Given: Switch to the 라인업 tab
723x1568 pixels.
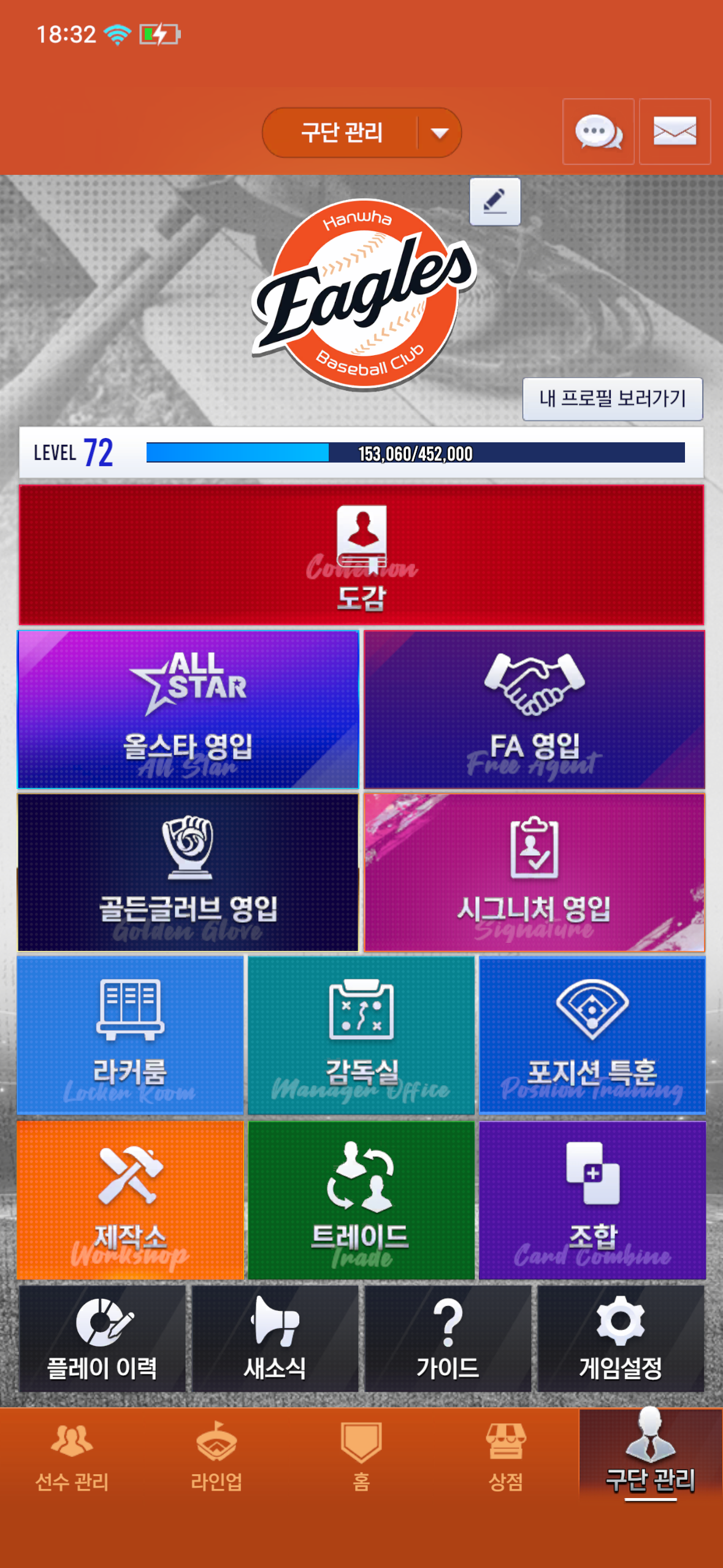Looking at the screenshot, I should pos(216,1456).
